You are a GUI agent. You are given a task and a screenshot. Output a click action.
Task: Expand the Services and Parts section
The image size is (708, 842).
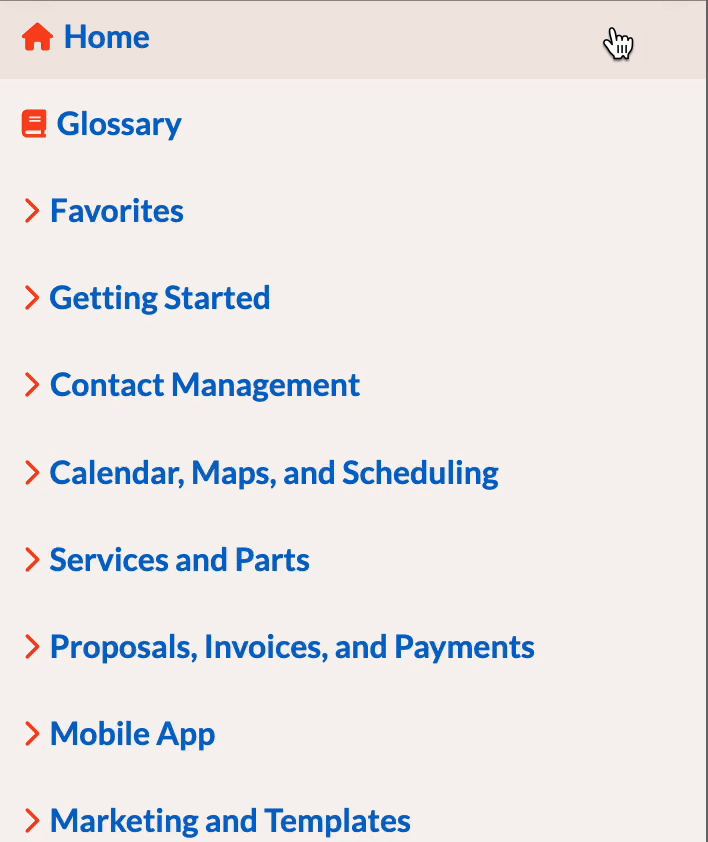(x=179, y=560)
